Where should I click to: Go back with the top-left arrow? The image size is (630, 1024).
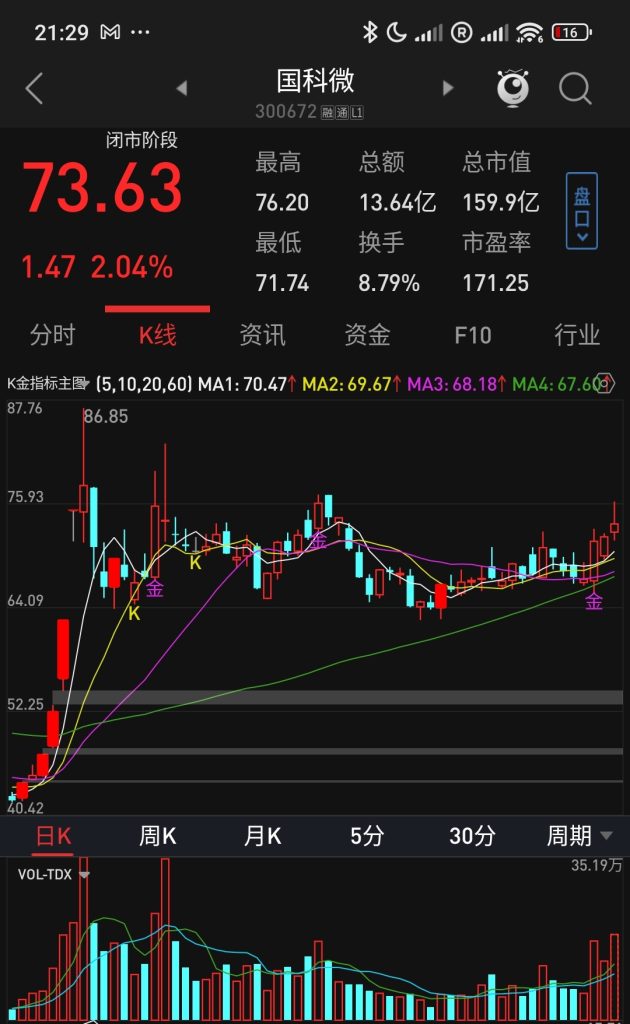[34, 89]
